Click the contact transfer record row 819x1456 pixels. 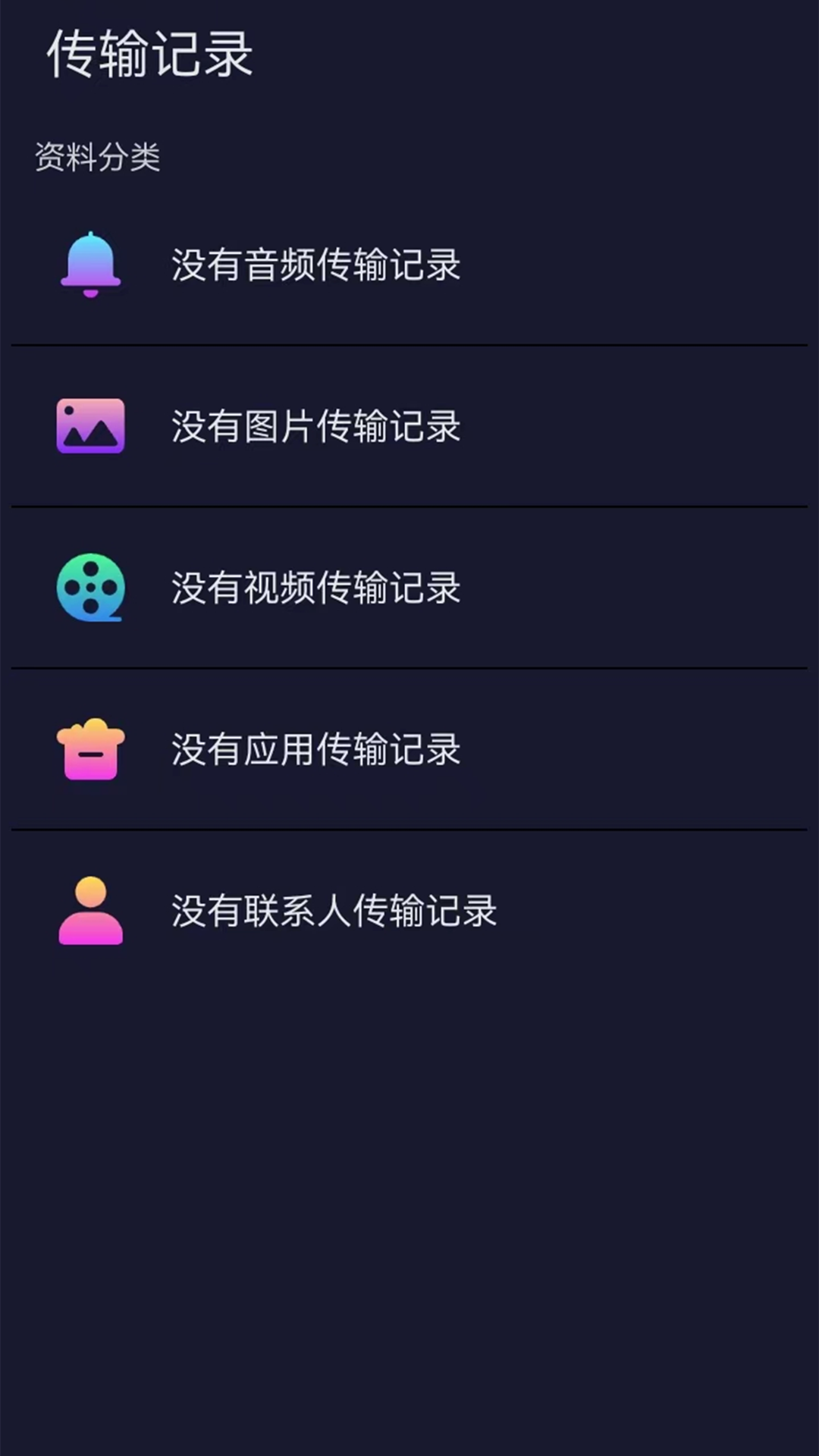coord(409,914)
